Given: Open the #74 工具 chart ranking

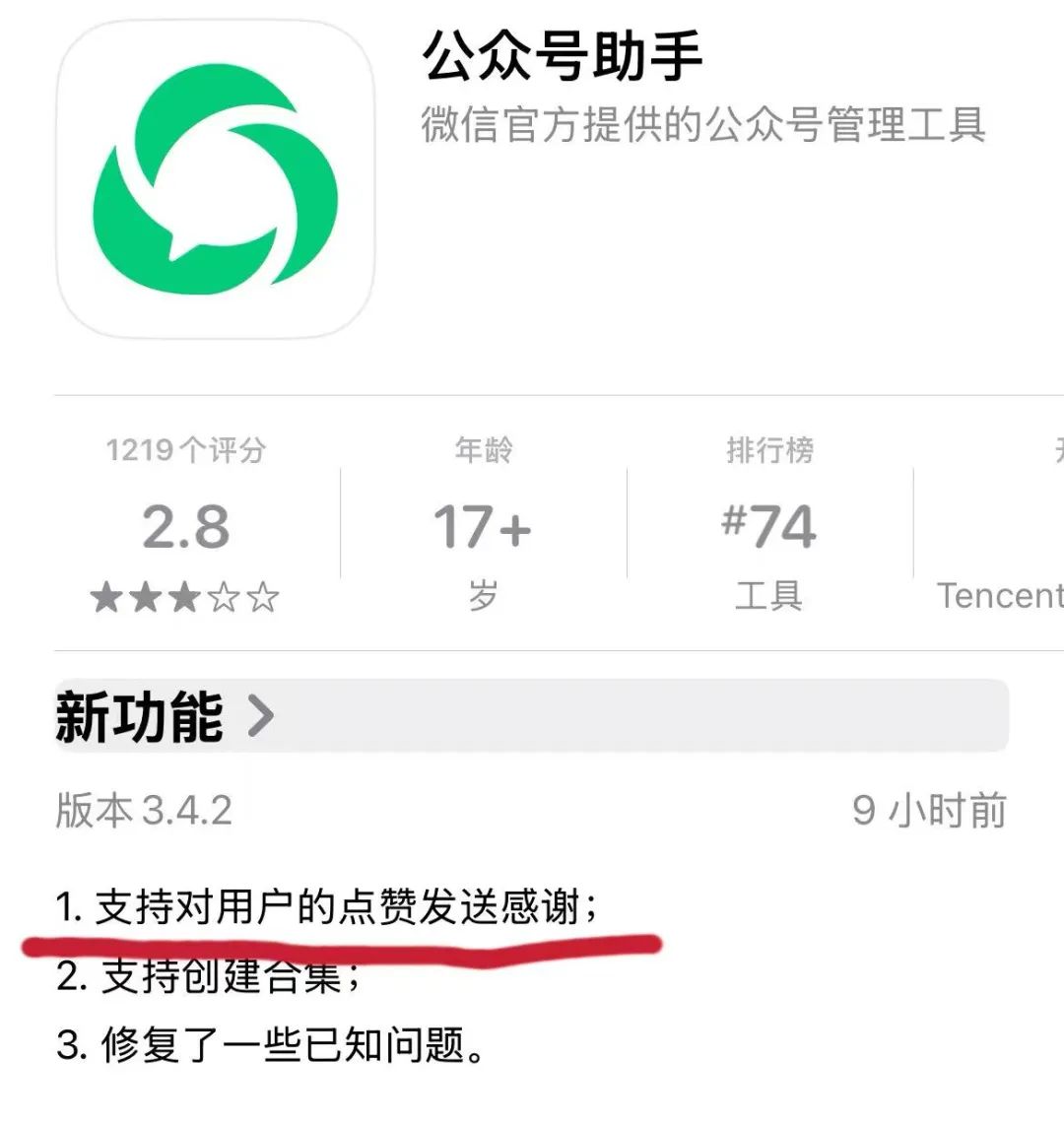Looking at the screenshot, I should tap(769, 526).
